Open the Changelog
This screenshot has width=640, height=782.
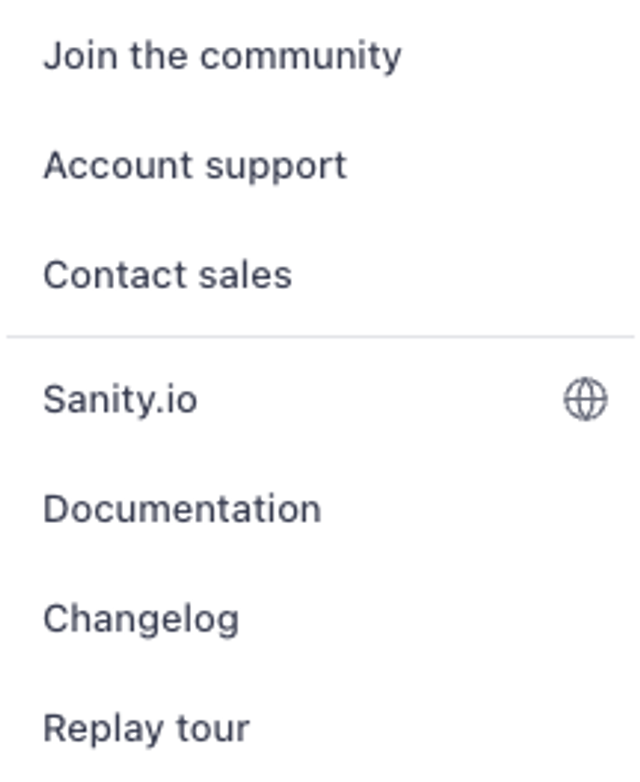coord(141,619)
